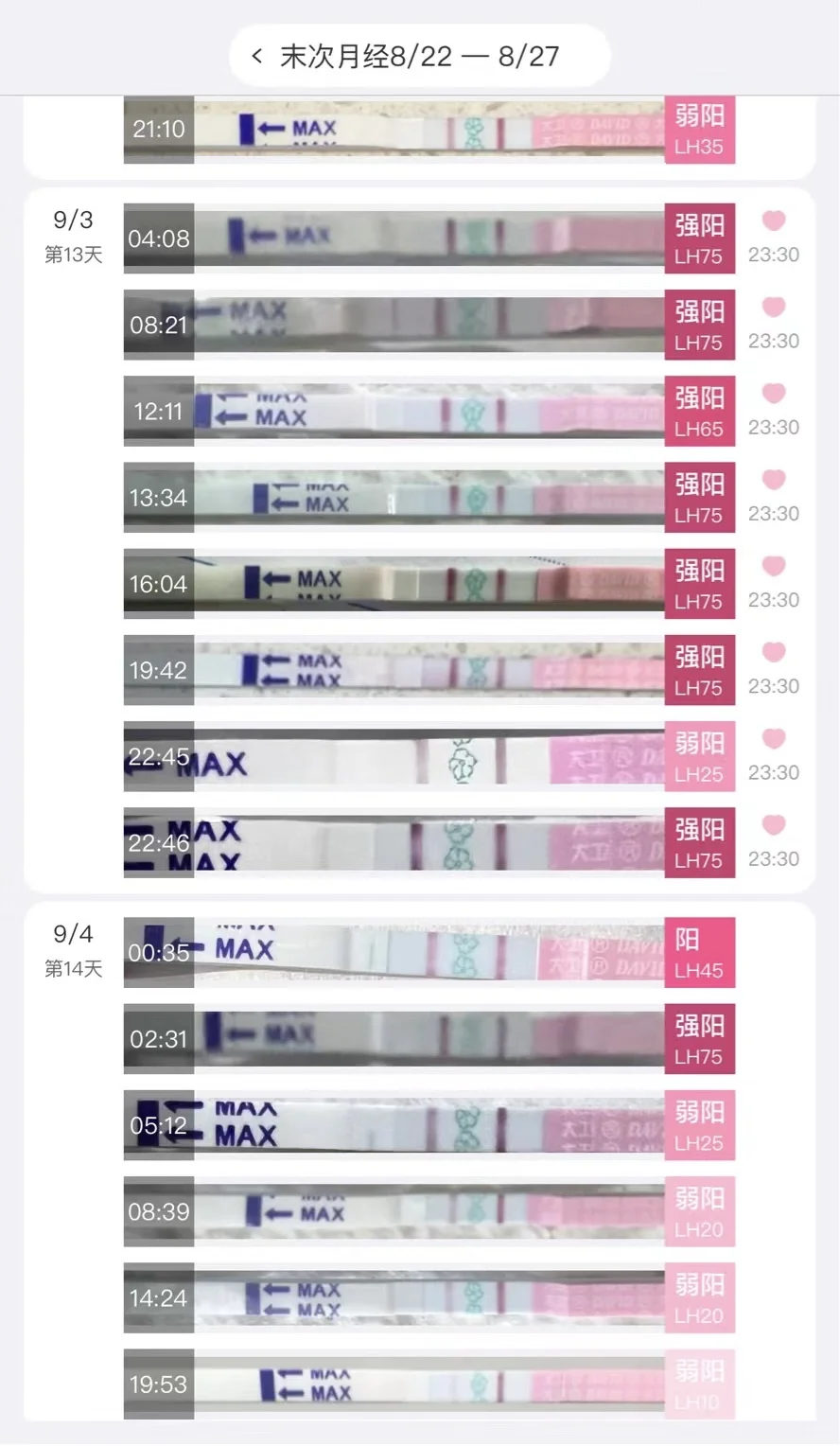Screen dimensions: 840x1446
Task: Tap the heart icon beside the 22:46 record
Action: click(774, 825)
